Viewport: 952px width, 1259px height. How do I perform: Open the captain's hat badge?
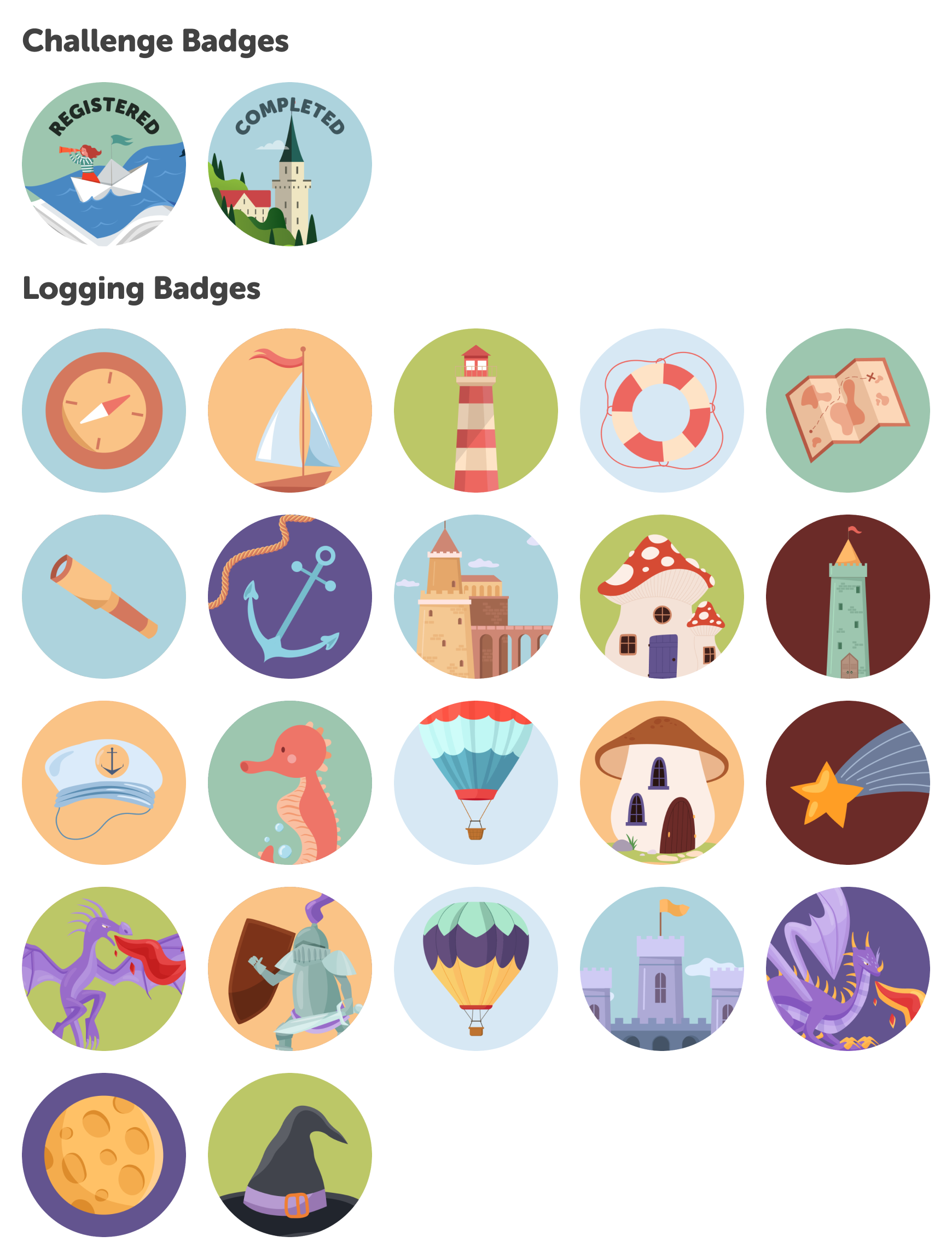pos(103,783)
